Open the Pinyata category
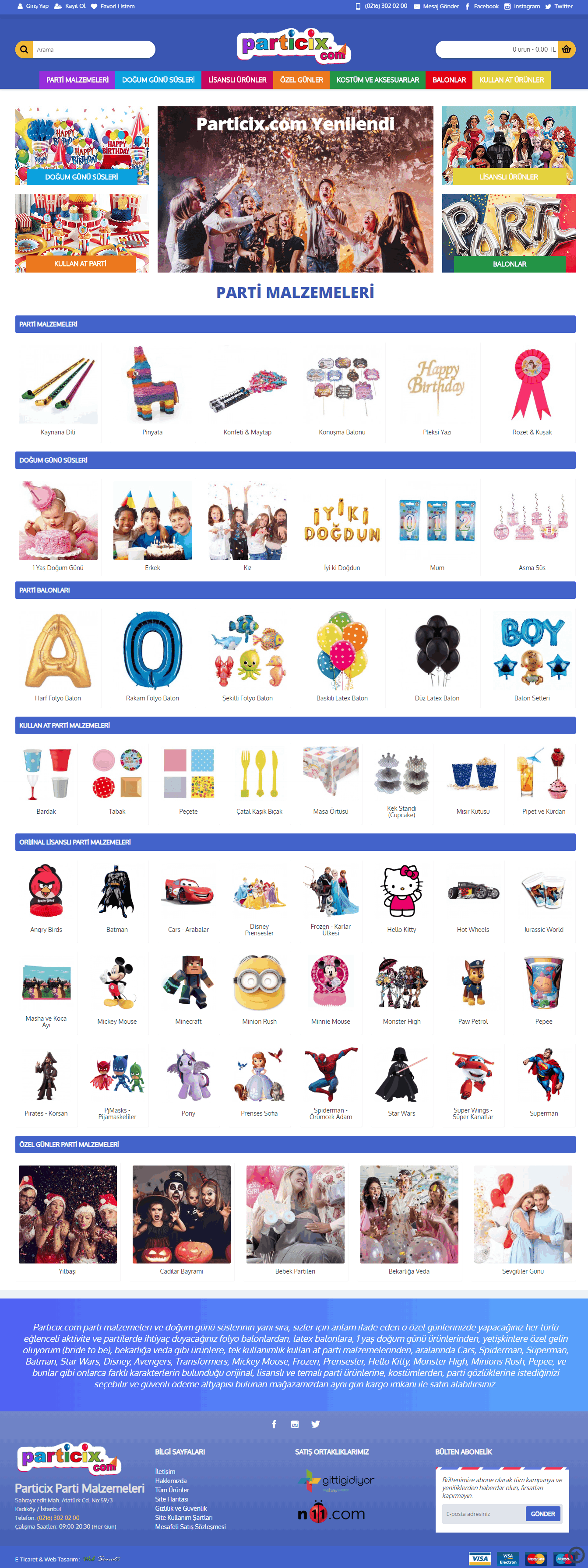This screenshot has width=588, height=1568. pos(152,390)
